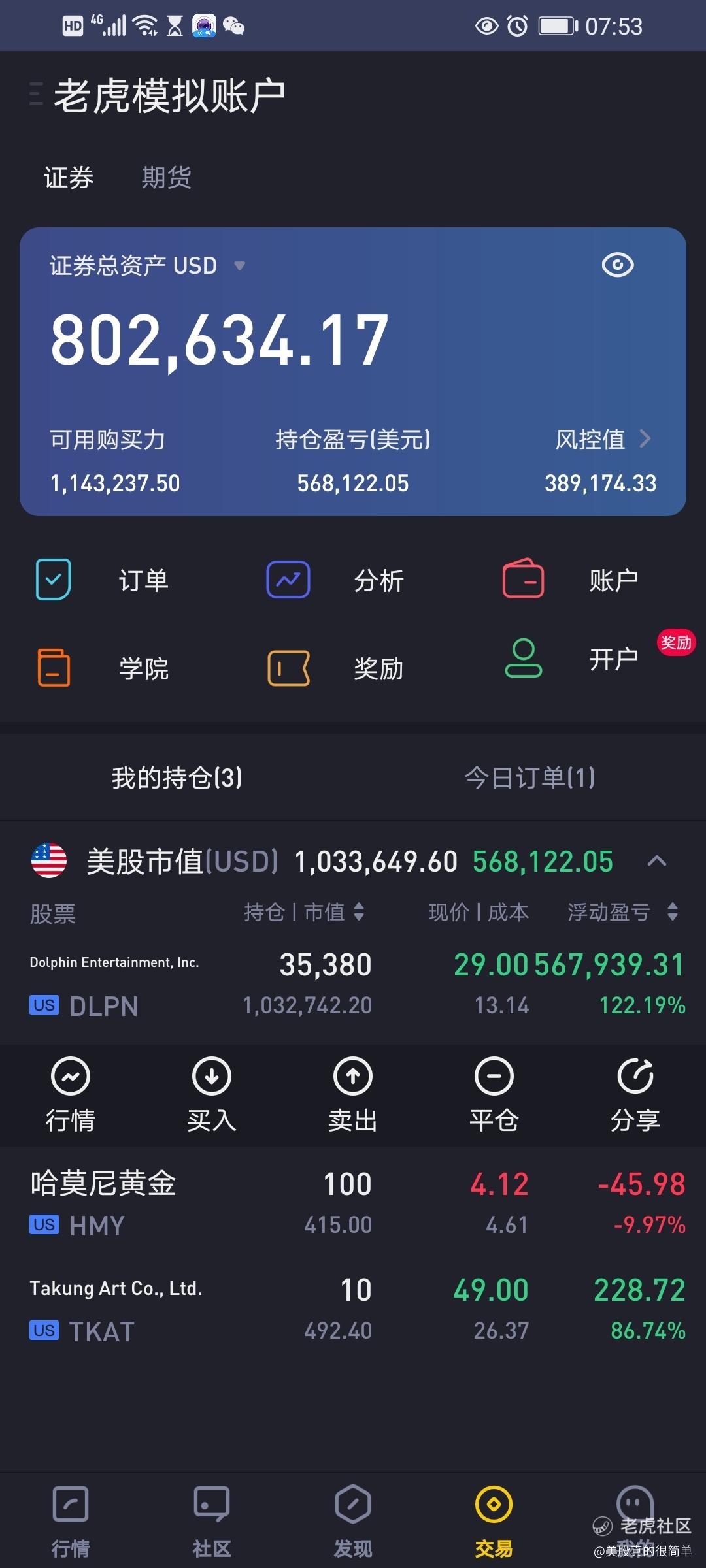Switch to 今日订单(1) tab
706x1568 pixels.
coord(529,777)
